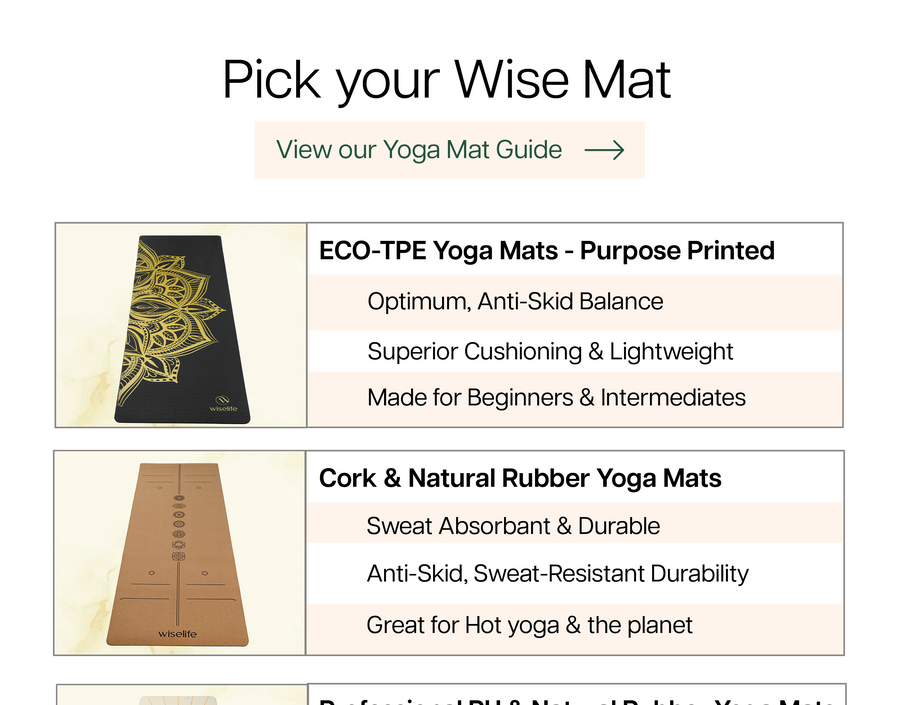Image resolution: width=900 pixels, height=705 pixels.
Task: Open the Yoga Mat Guide link
Action: (x=449, y=150)
